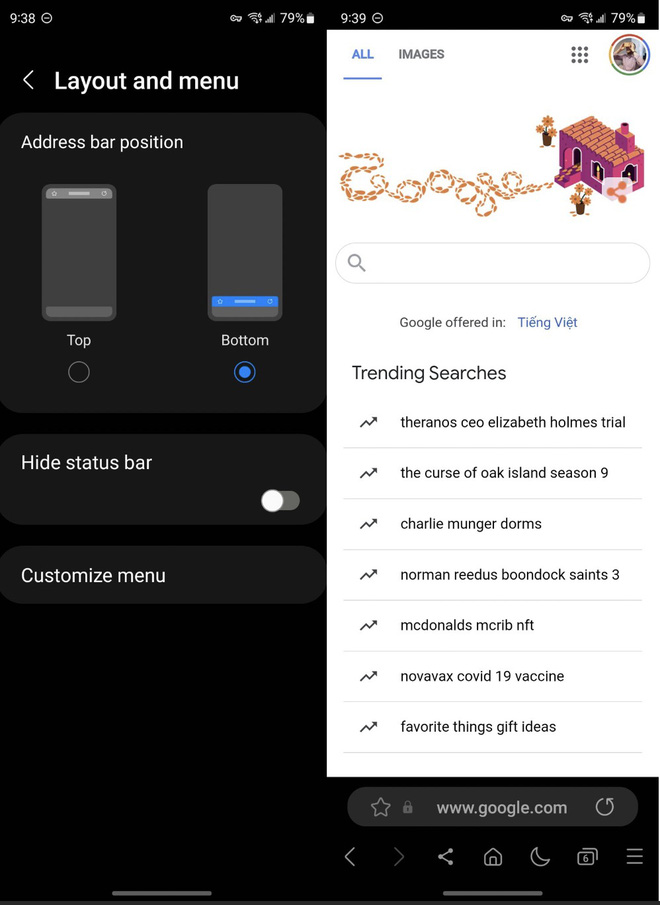Go to the browser home page

coord(493,857)
